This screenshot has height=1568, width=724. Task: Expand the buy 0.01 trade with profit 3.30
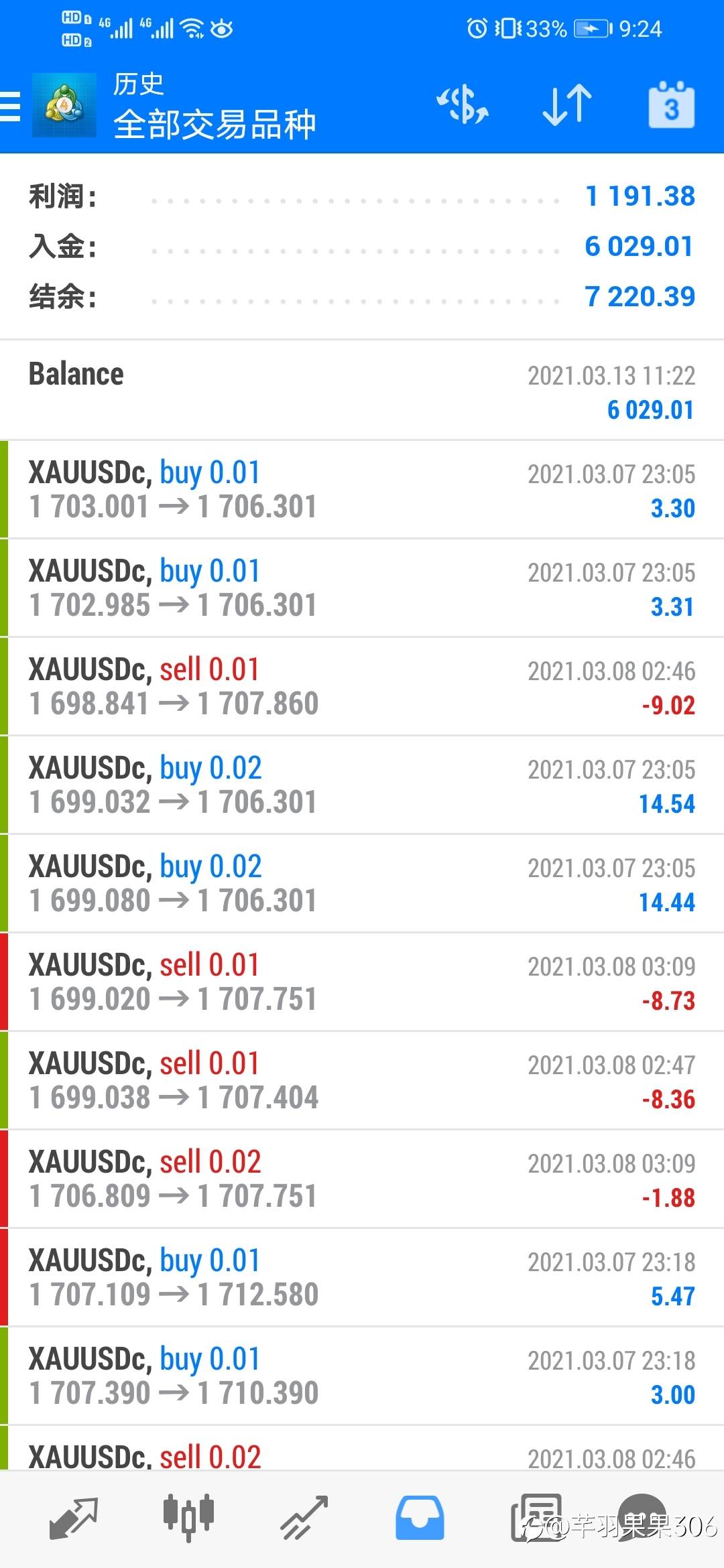point(362,489)
